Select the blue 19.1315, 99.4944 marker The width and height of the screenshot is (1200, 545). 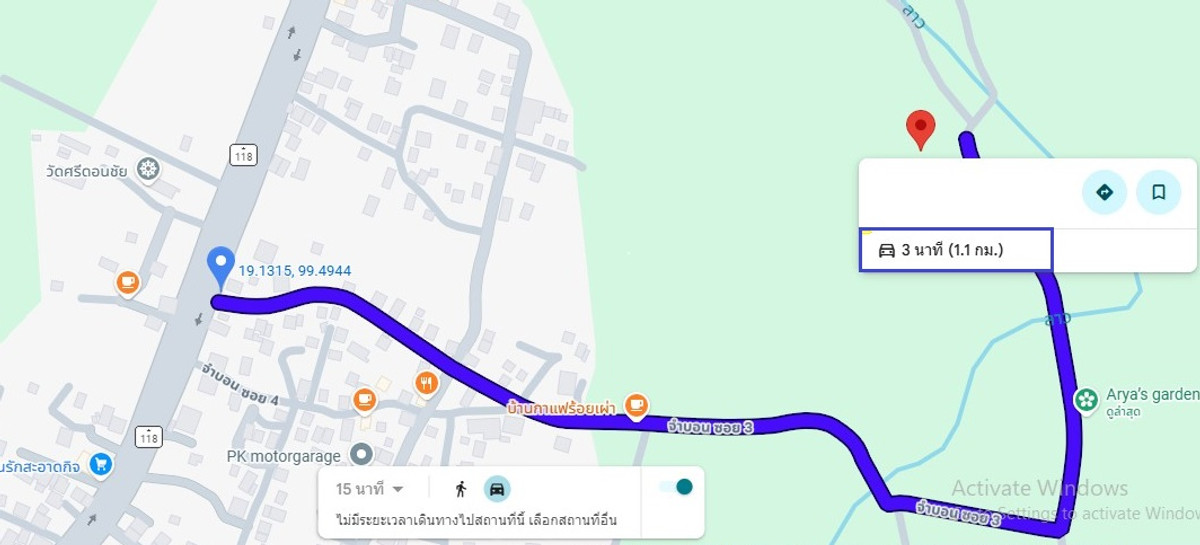pyautogui.click(x=220, y=266)
